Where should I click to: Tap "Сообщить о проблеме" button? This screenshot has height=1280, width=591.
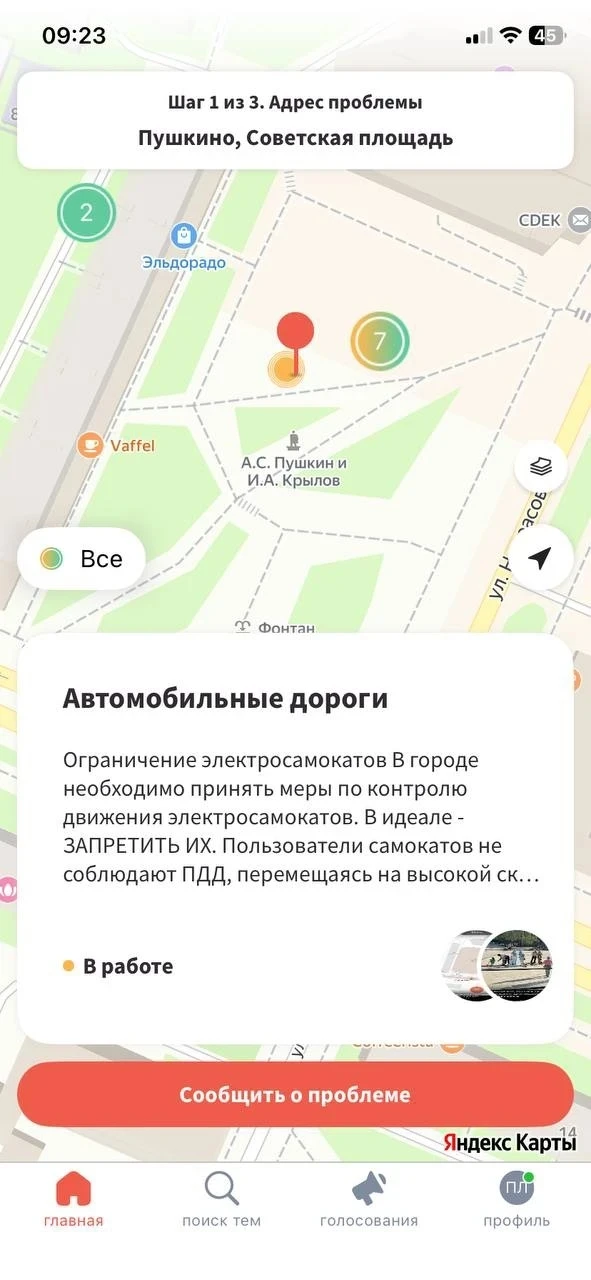click(x=295, y=1094)
